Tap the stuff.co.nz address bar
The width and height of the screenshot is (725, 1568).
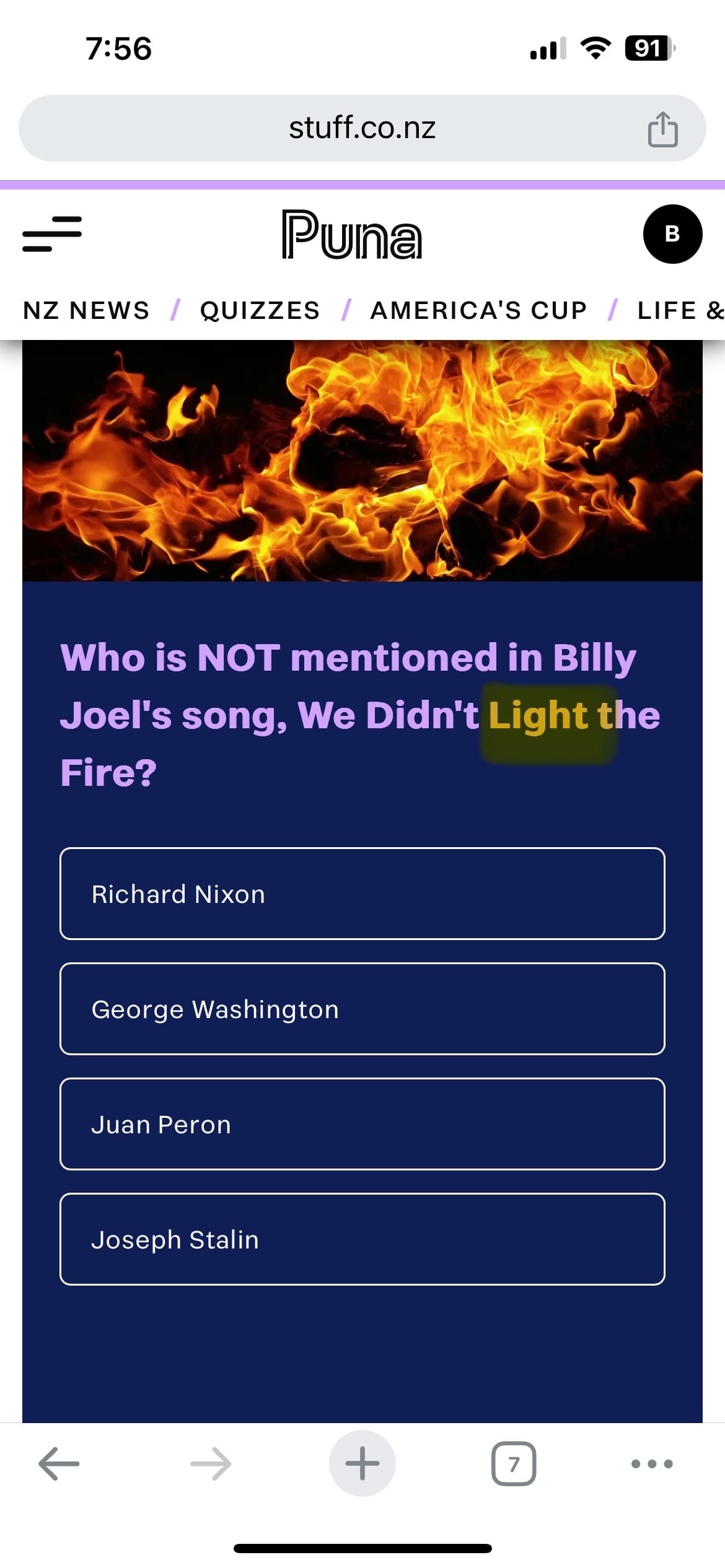(x=362, y=128)
